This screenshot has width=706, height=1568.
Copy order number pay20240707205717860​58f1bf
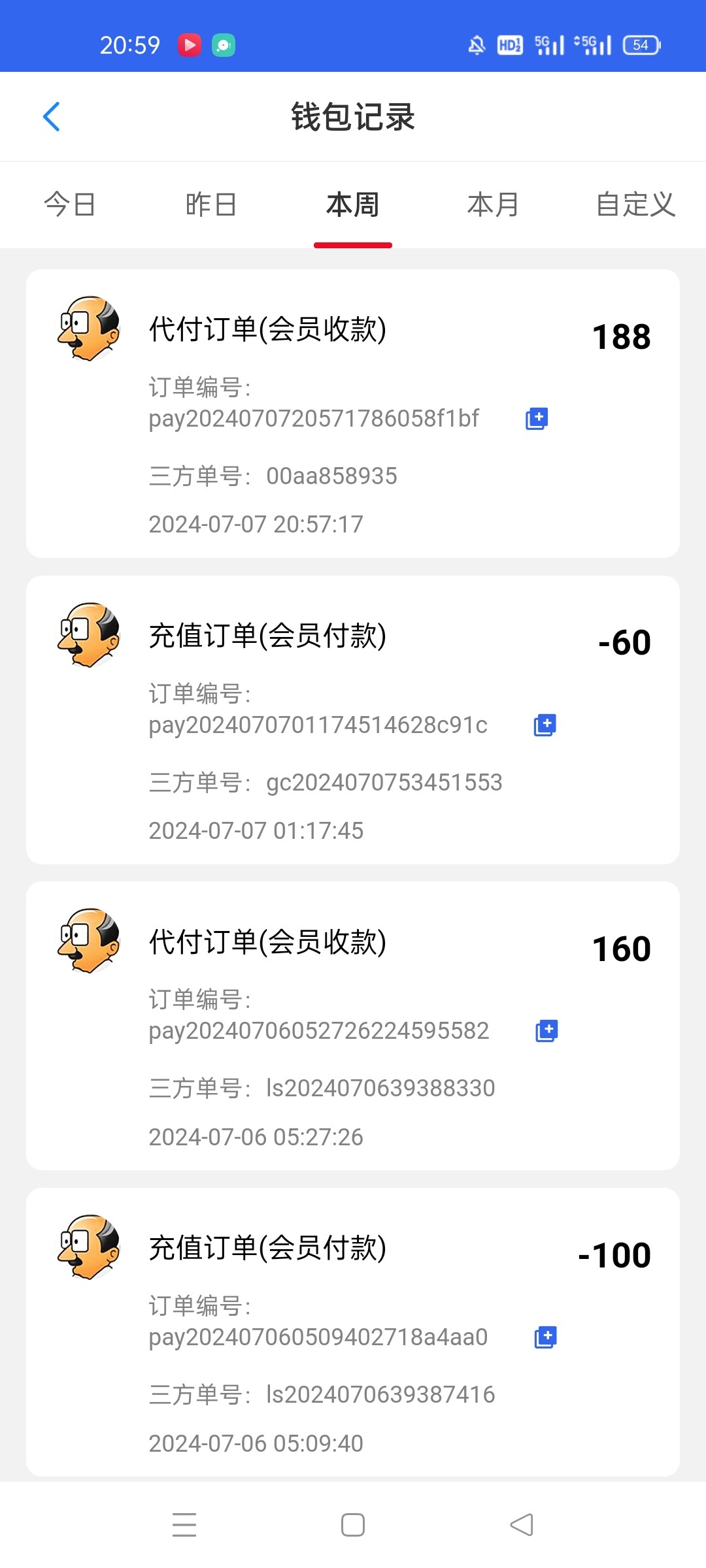click(537, 419)
